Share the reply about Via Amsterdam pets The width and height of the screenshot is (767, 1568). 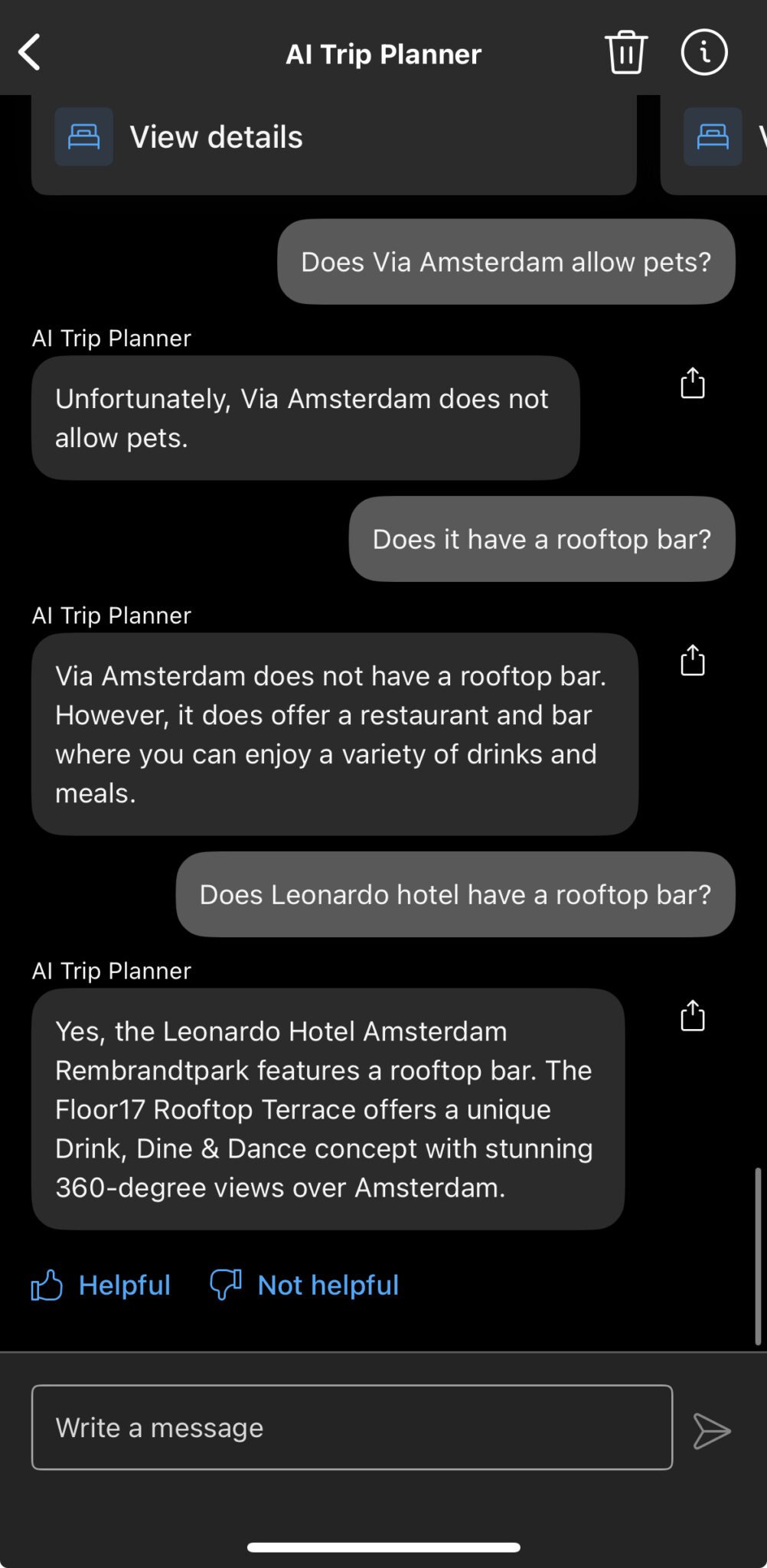pyautogui.click(x=693, y=383)
